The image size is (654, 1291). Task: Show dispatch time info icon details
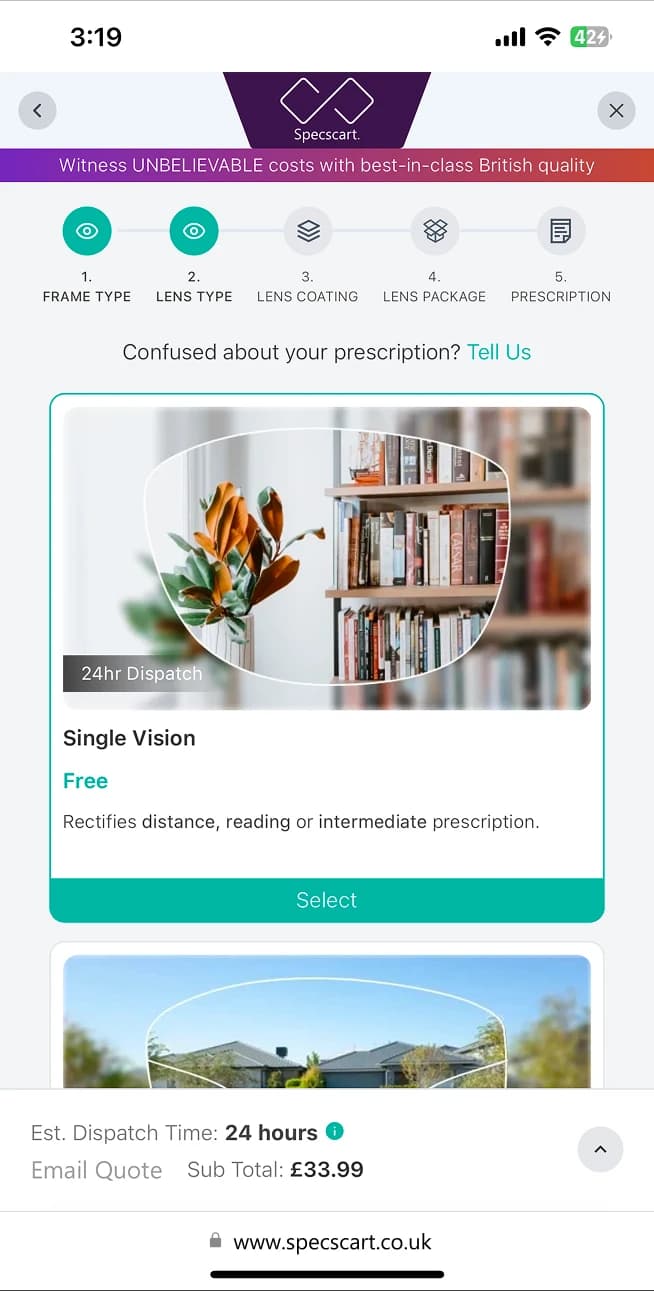[x=335, y=1131]
